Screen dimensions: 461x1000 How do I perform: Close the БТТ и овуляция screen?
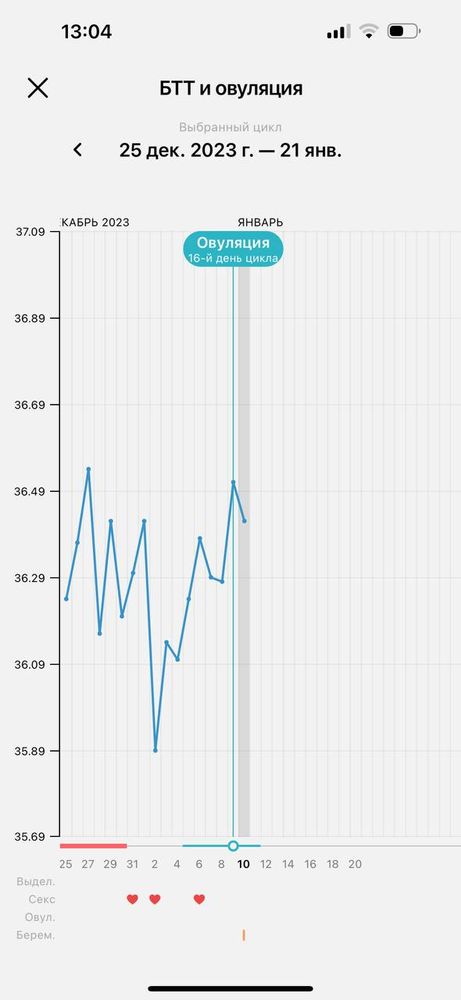(38, 88)
